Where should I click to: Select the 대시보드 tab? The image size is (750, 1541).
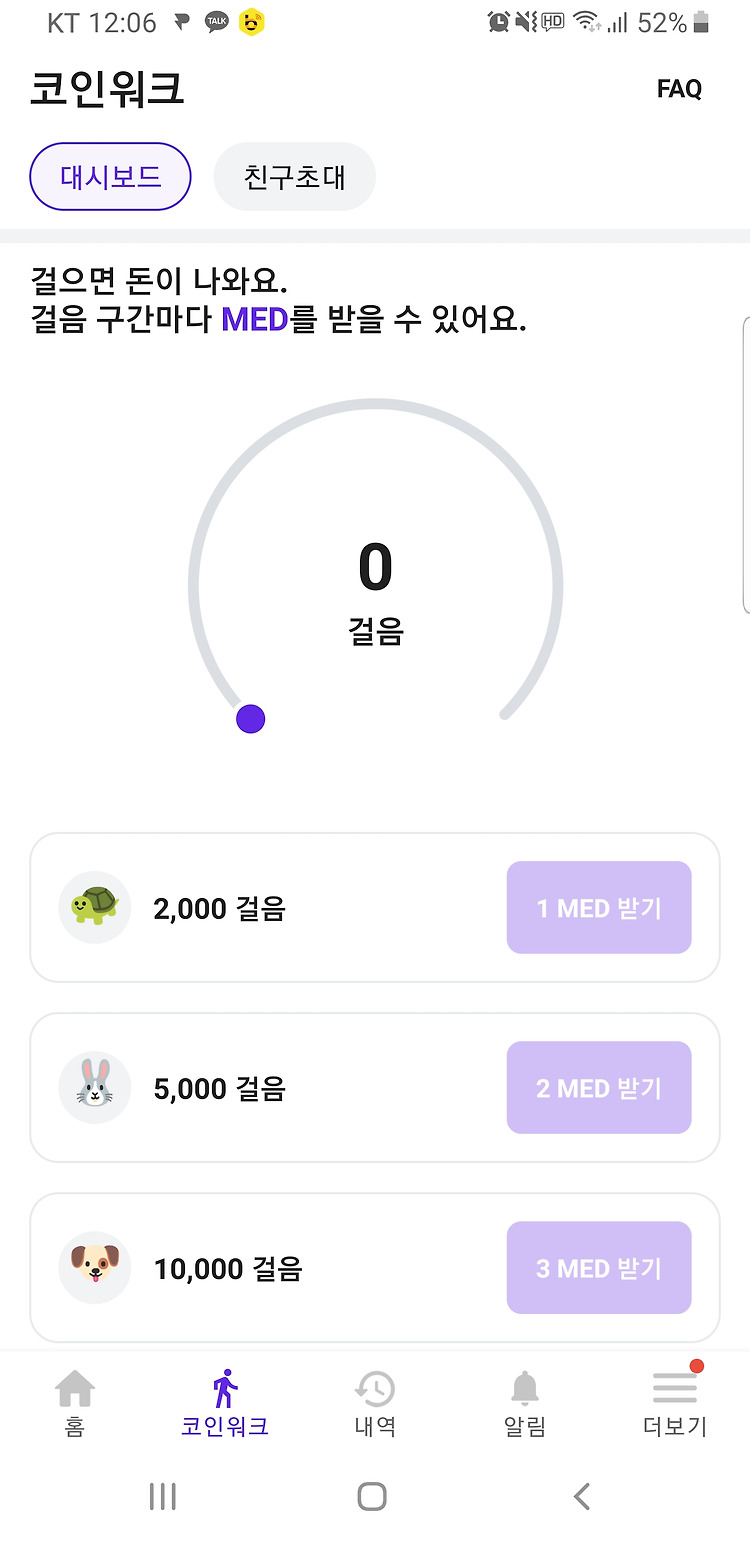click(x=110, y=177)
